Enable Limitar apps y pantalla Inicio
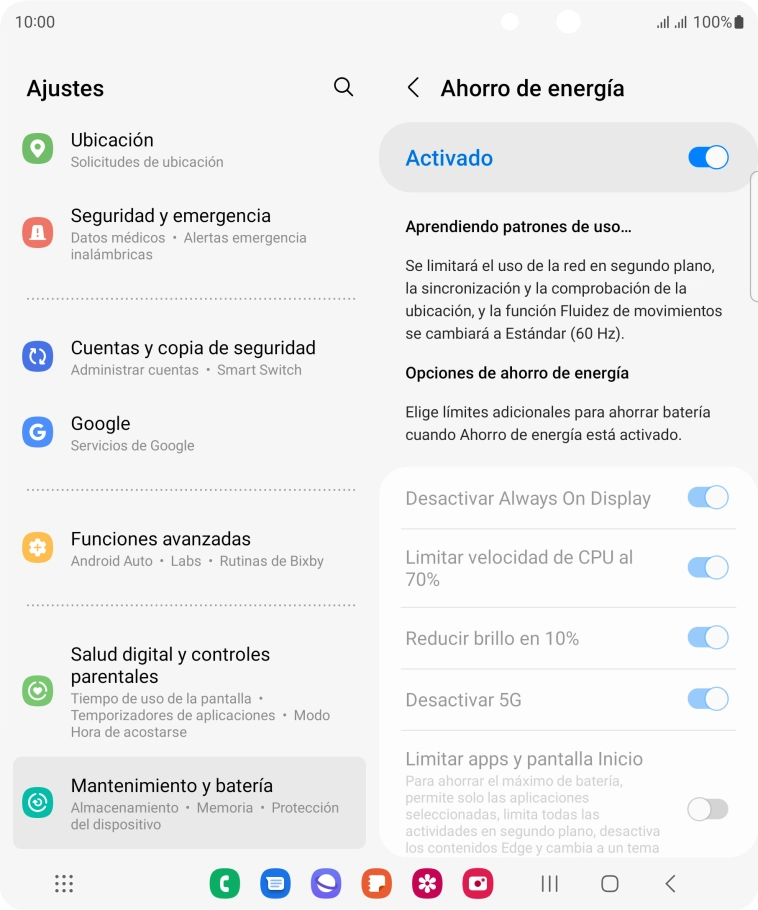Screen dimensions: 758x910 click(x=708, y=808)
